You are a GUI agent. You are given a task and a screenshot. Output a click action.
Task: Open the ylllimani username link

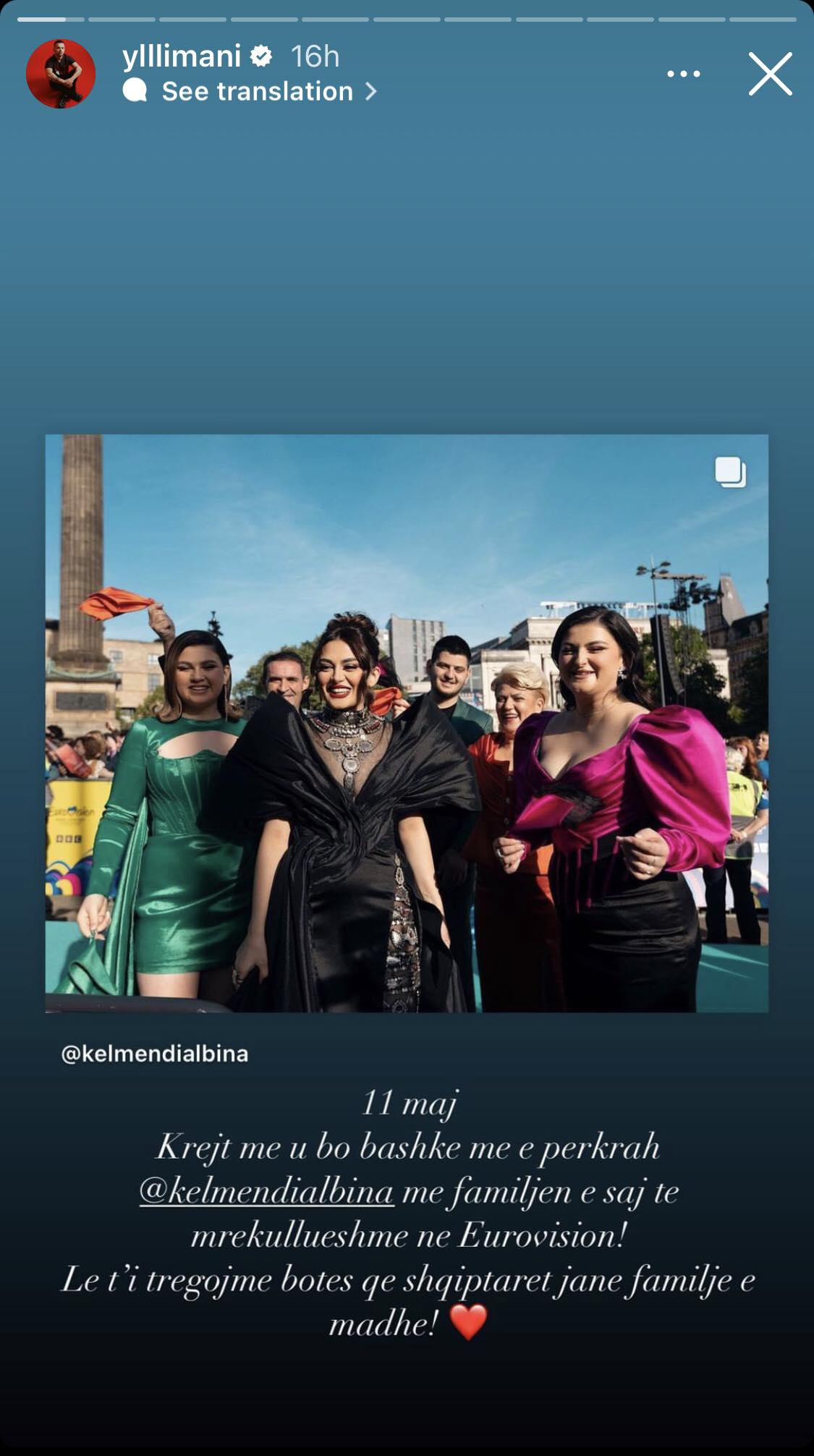coord(182,56)
